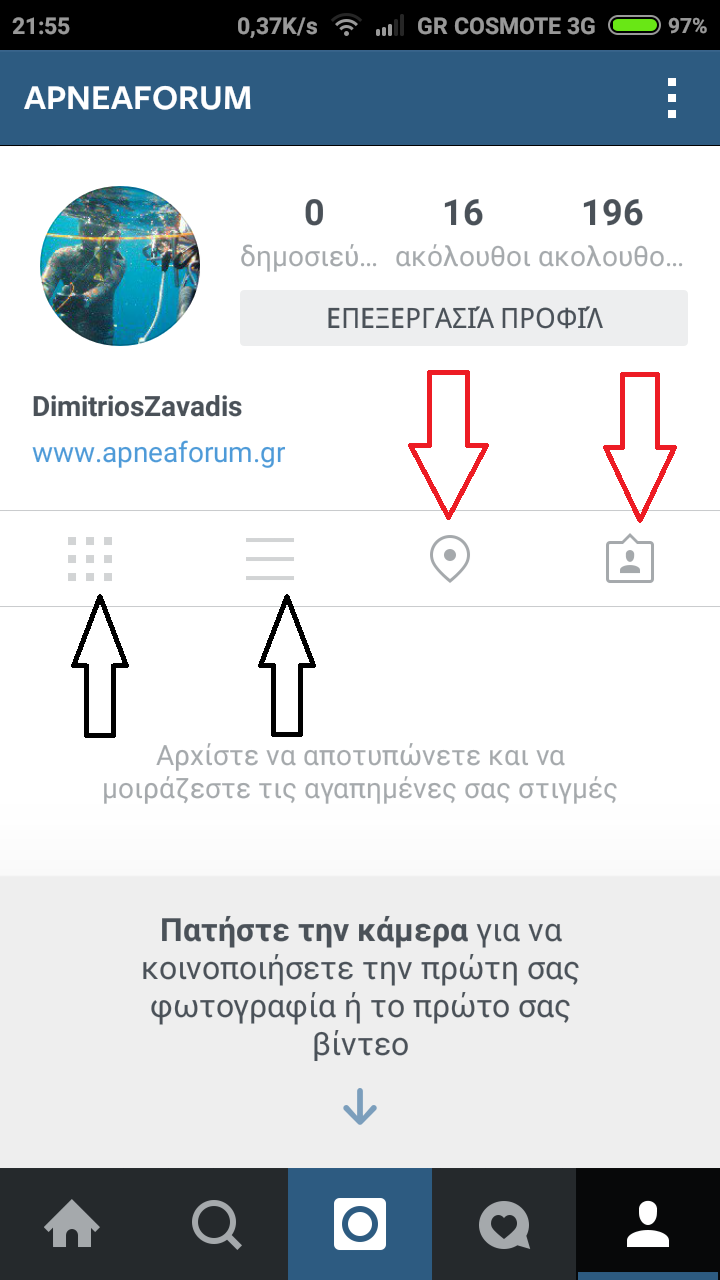The image size is (720, 1280).
Task: Open the three-dot overflow menu
Action: tap(672, 98)
